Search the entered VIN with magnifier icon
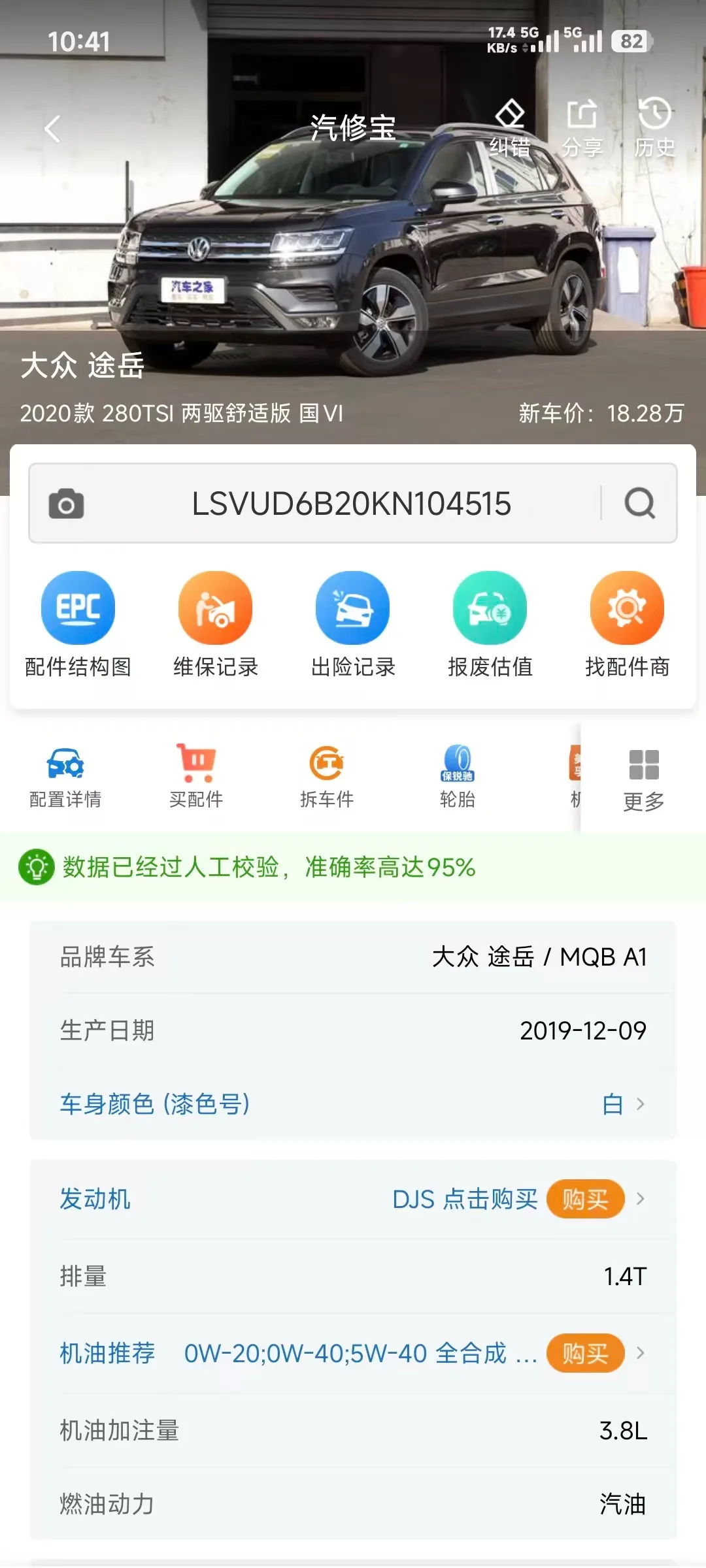 [x=640, y=504]
